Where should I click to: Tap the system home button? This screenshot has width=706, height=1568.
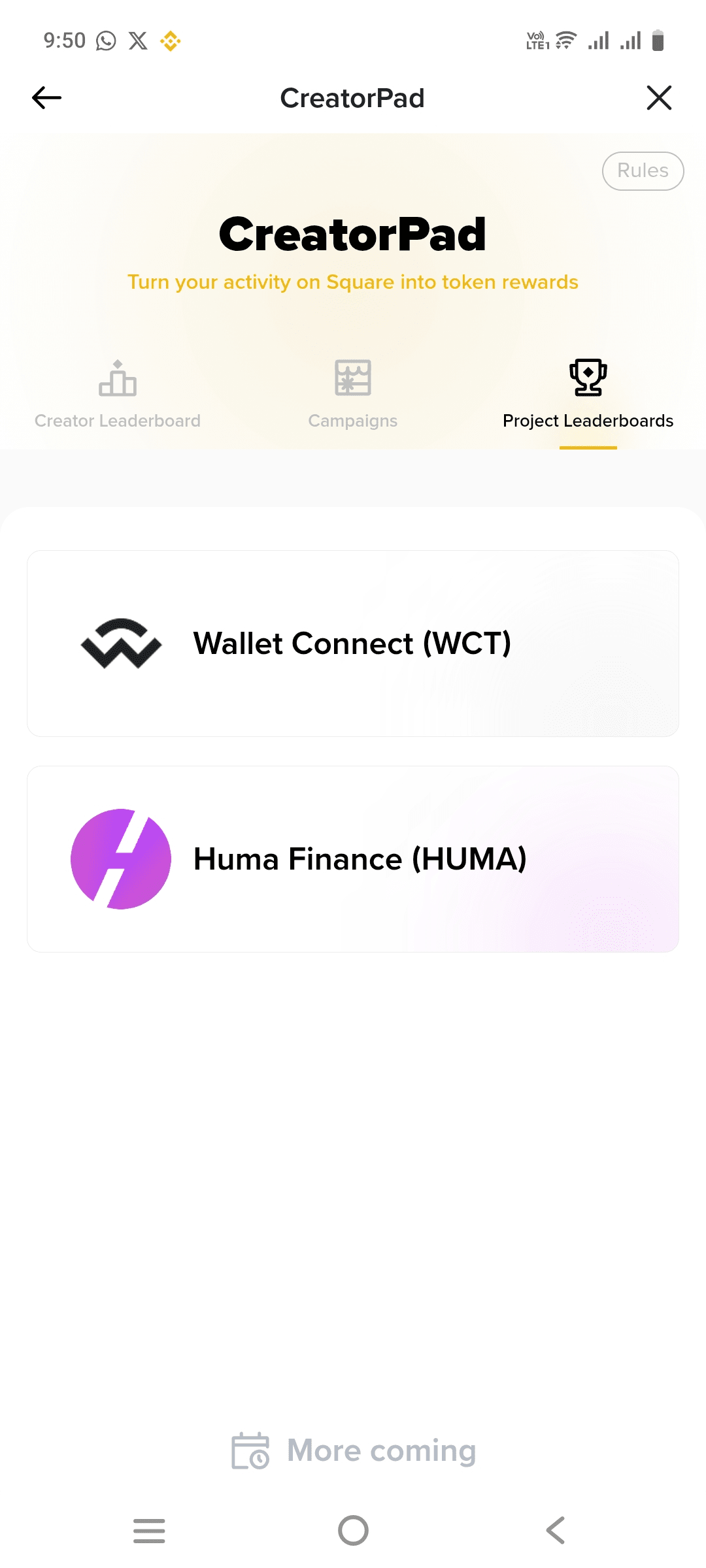353,1530
